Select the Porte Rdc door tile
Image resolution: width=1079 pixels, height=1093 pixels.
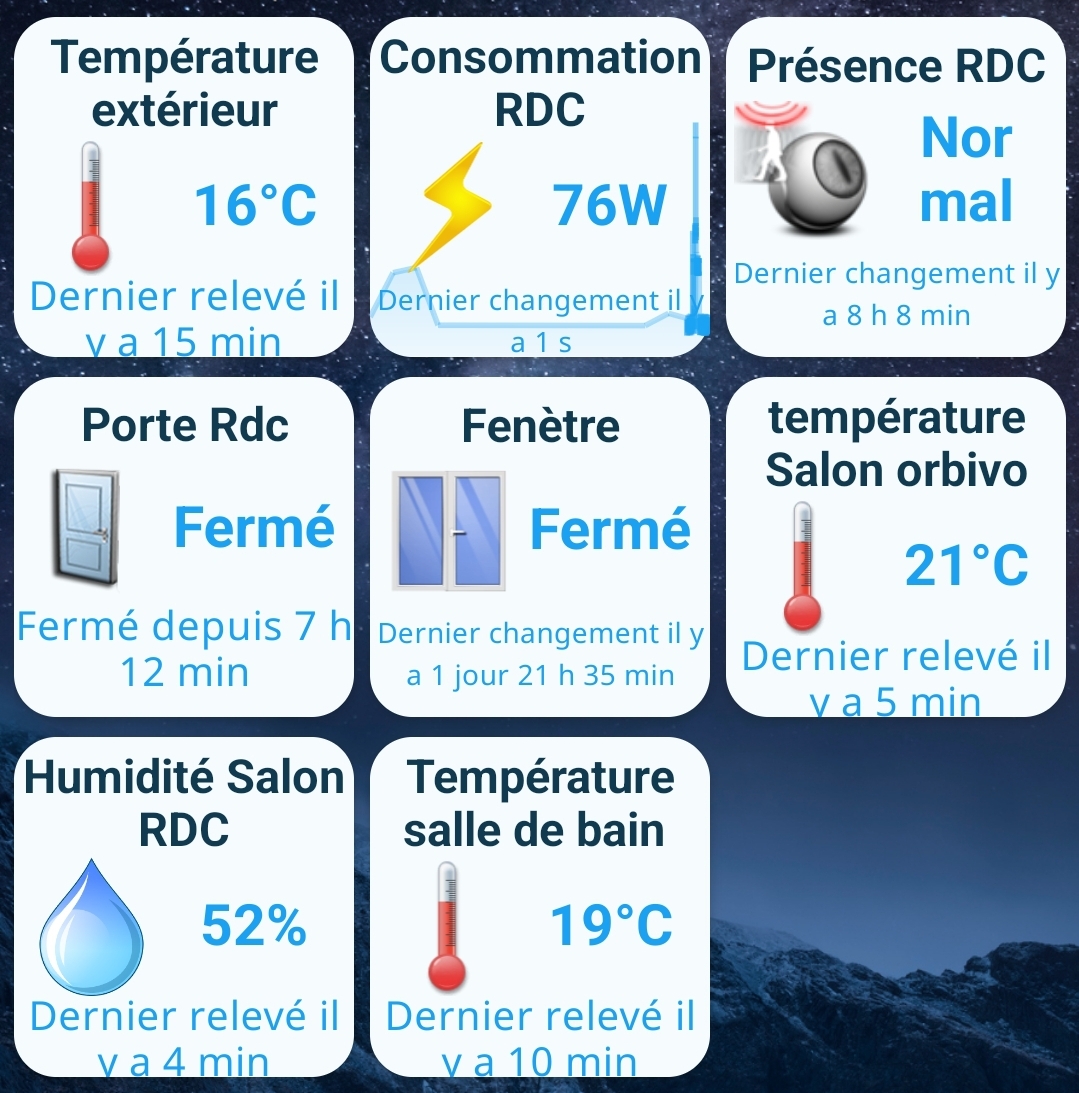[183, 547]
